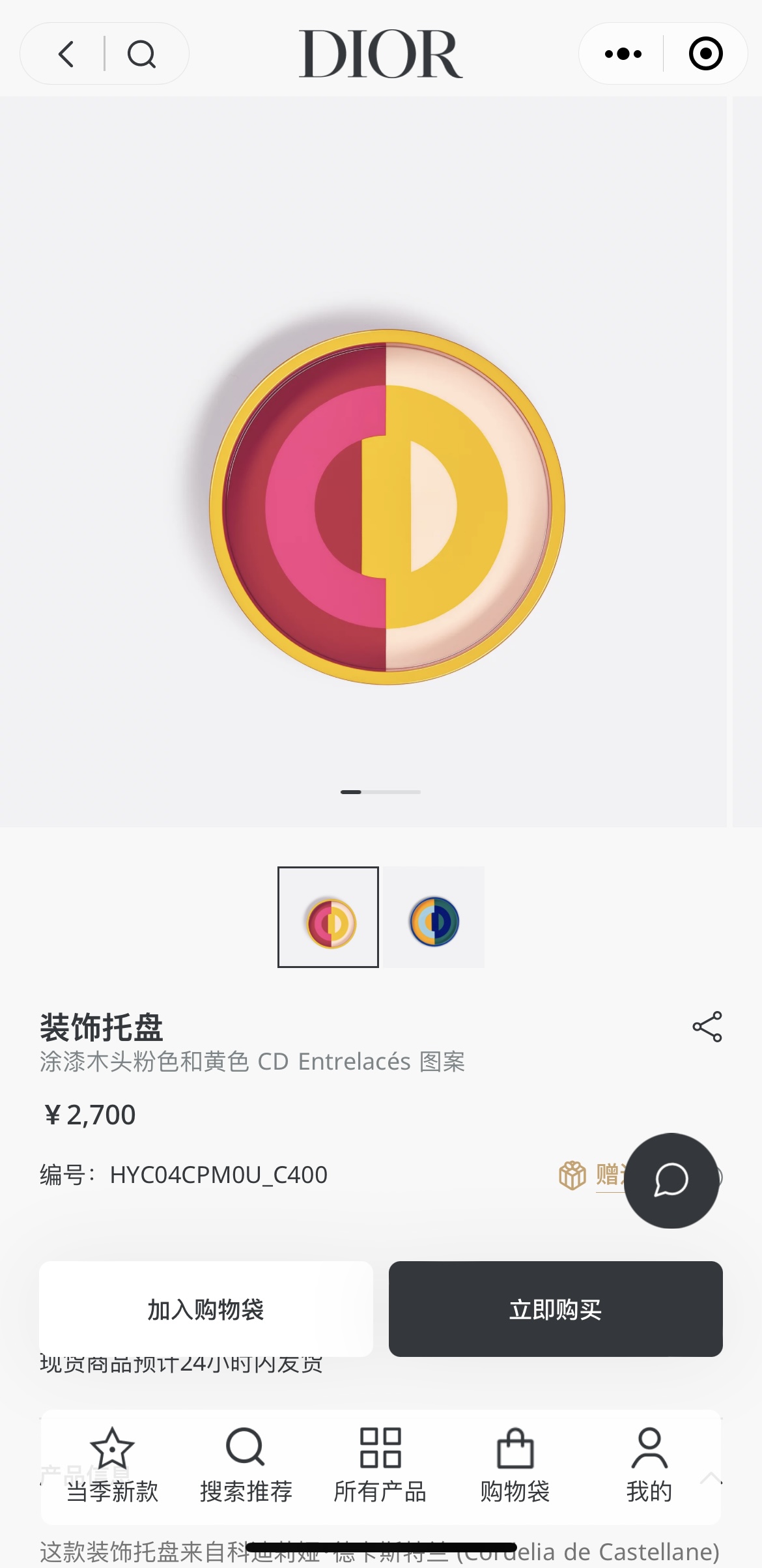The image size is (762, 1568).
Task: Open search from the top bar
Action: (141, 54)
